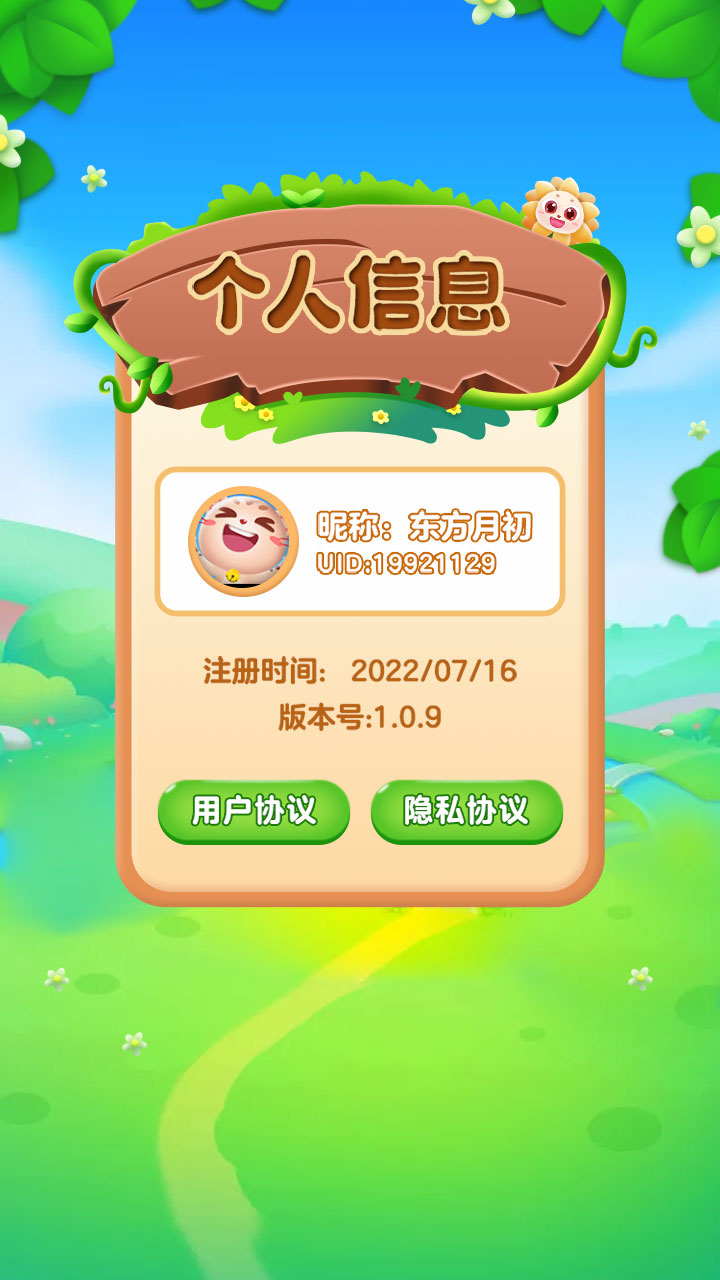Tap the sunflower mascot near the title board
The height and width of the screenshot is (1280, 720).
coord(560,210)
